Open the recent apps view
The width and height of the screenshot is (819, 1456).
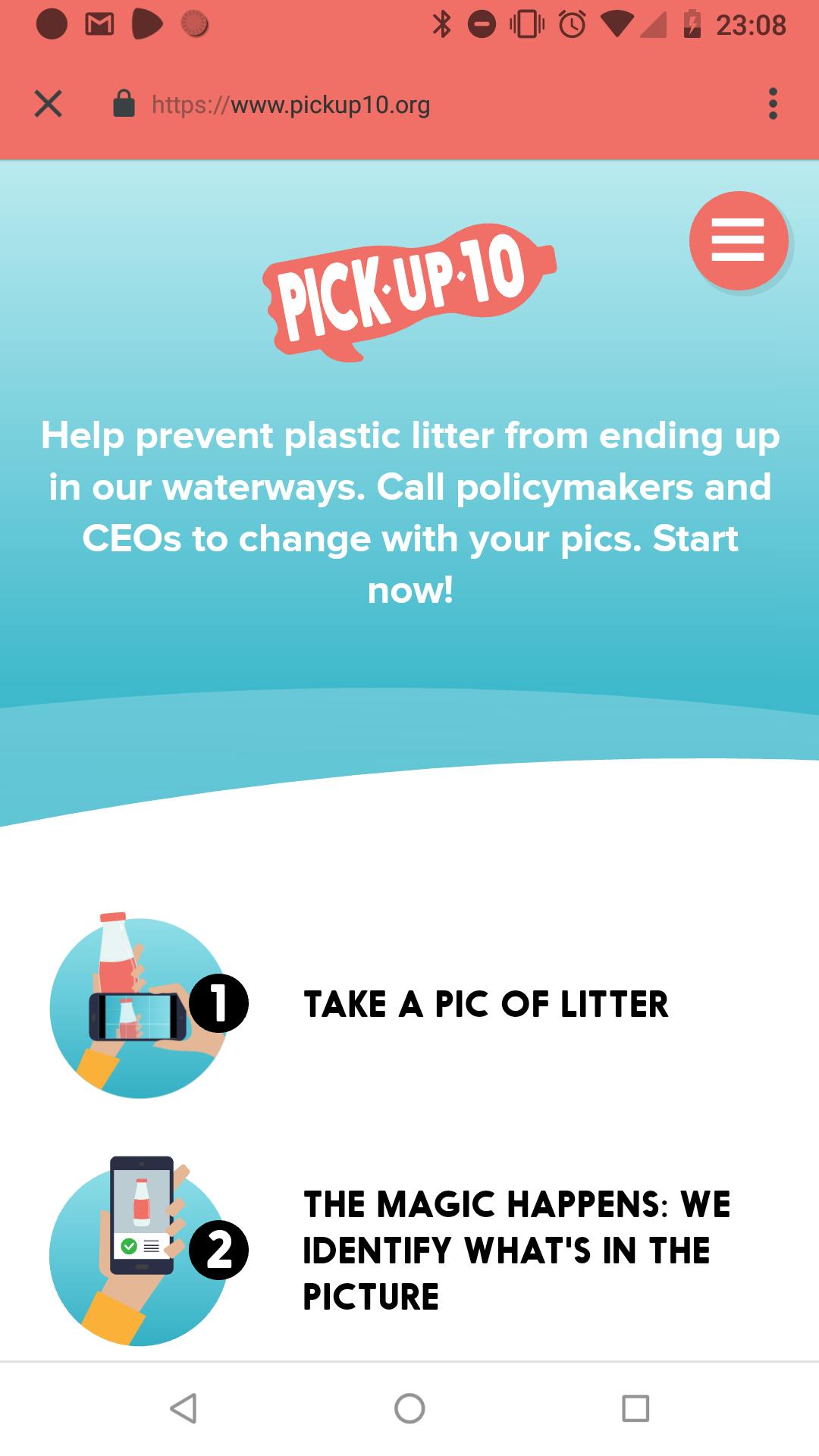coord(635,1408)
